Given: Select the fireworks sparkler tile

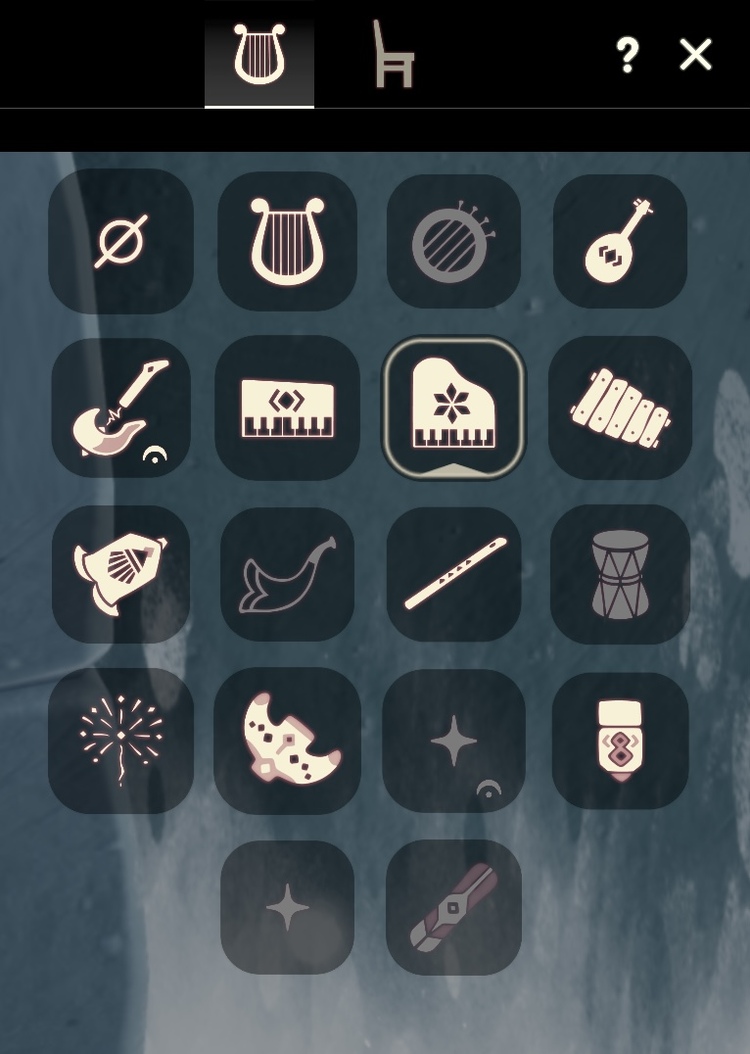Looking at the screenshot, I should click(121, 740).
